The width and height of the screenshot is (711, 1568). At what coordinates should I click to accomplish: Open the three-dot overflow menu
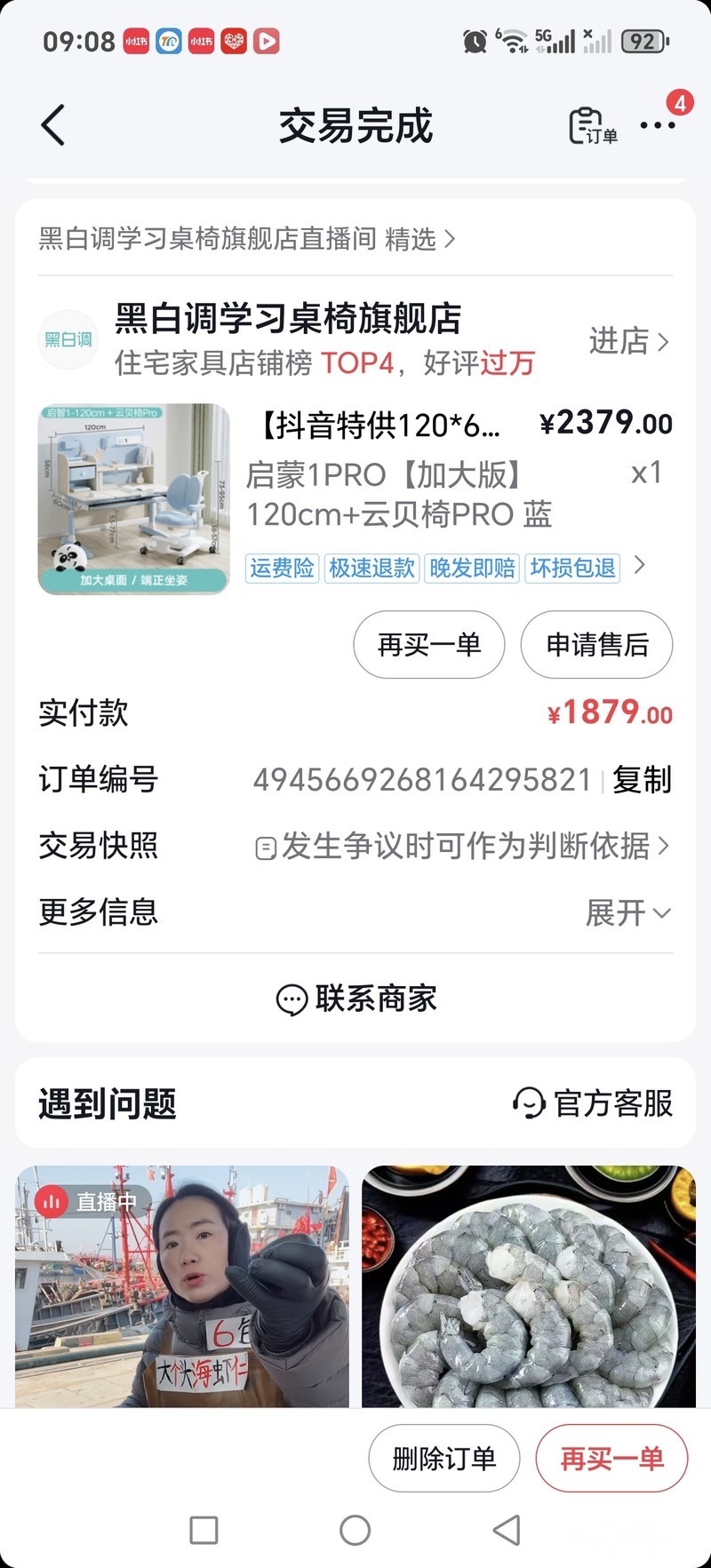tap(657, 125)
